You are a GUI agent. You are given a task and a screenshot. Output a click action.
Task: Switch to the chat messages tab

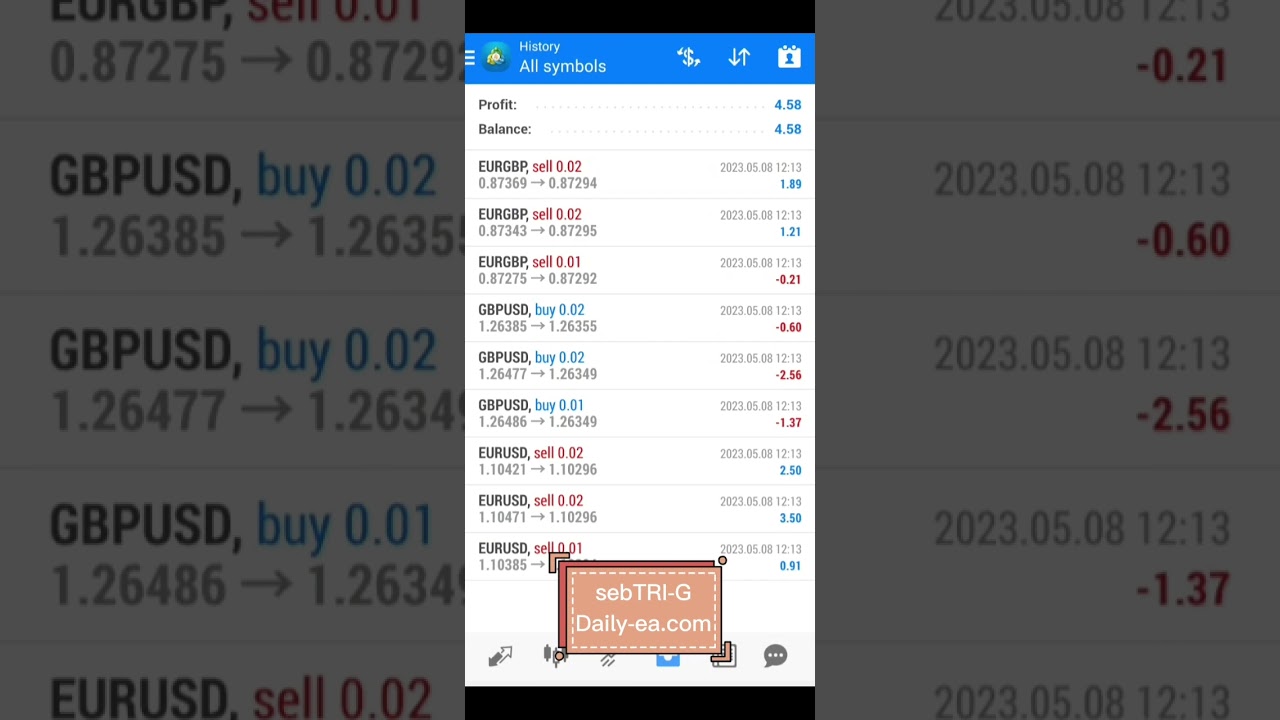[775, 656]
